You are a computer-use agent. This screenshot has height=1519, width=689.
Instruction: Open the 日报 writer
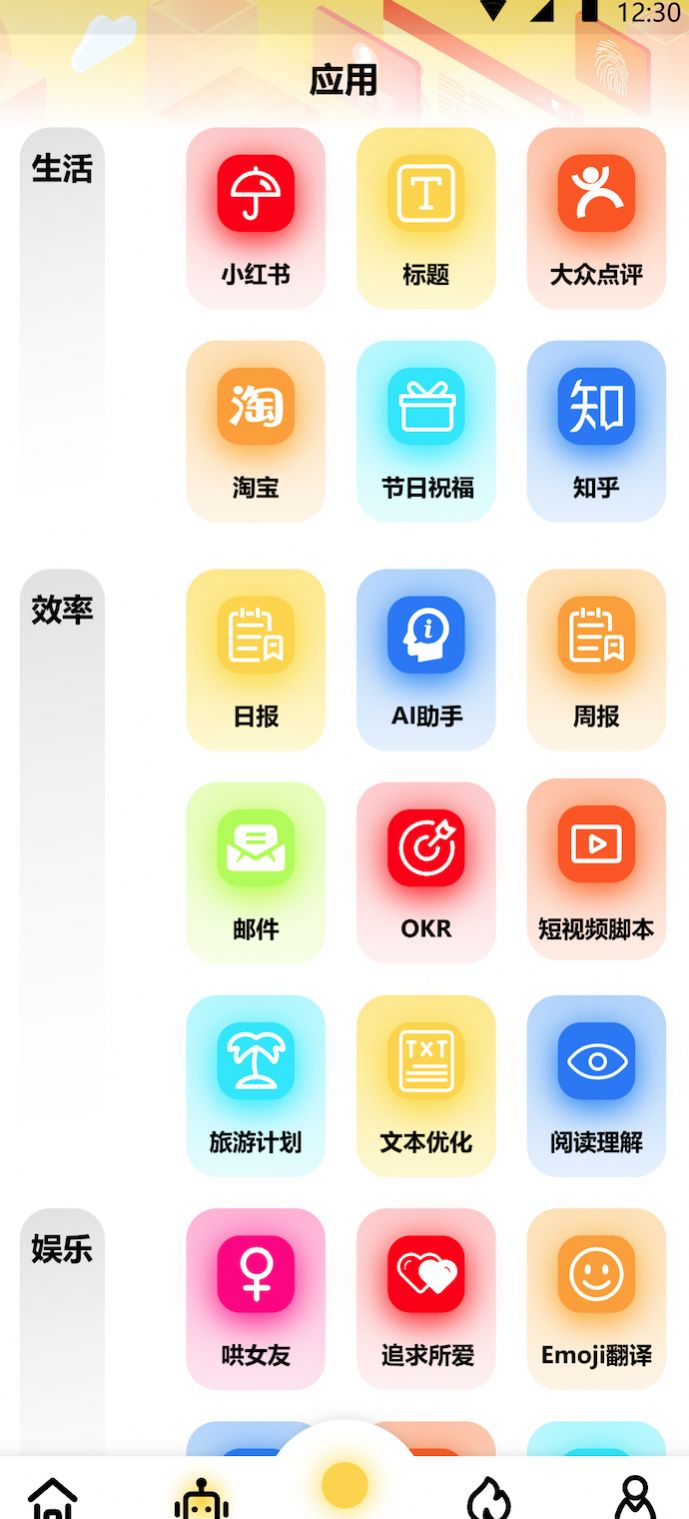(256, 659)
